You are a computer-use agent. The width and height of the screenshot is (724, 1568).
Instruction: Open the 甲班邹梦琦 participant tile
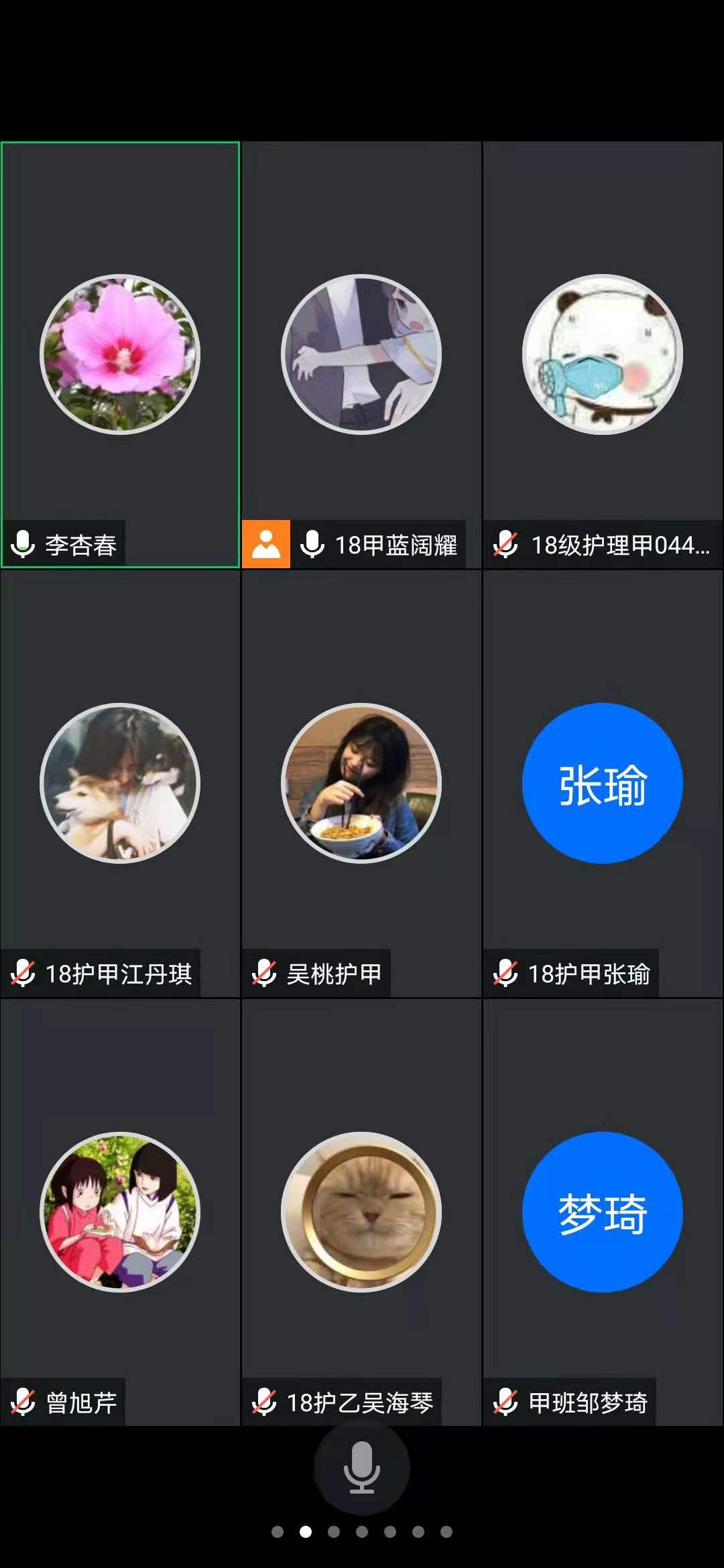(x=603, y=1212)
